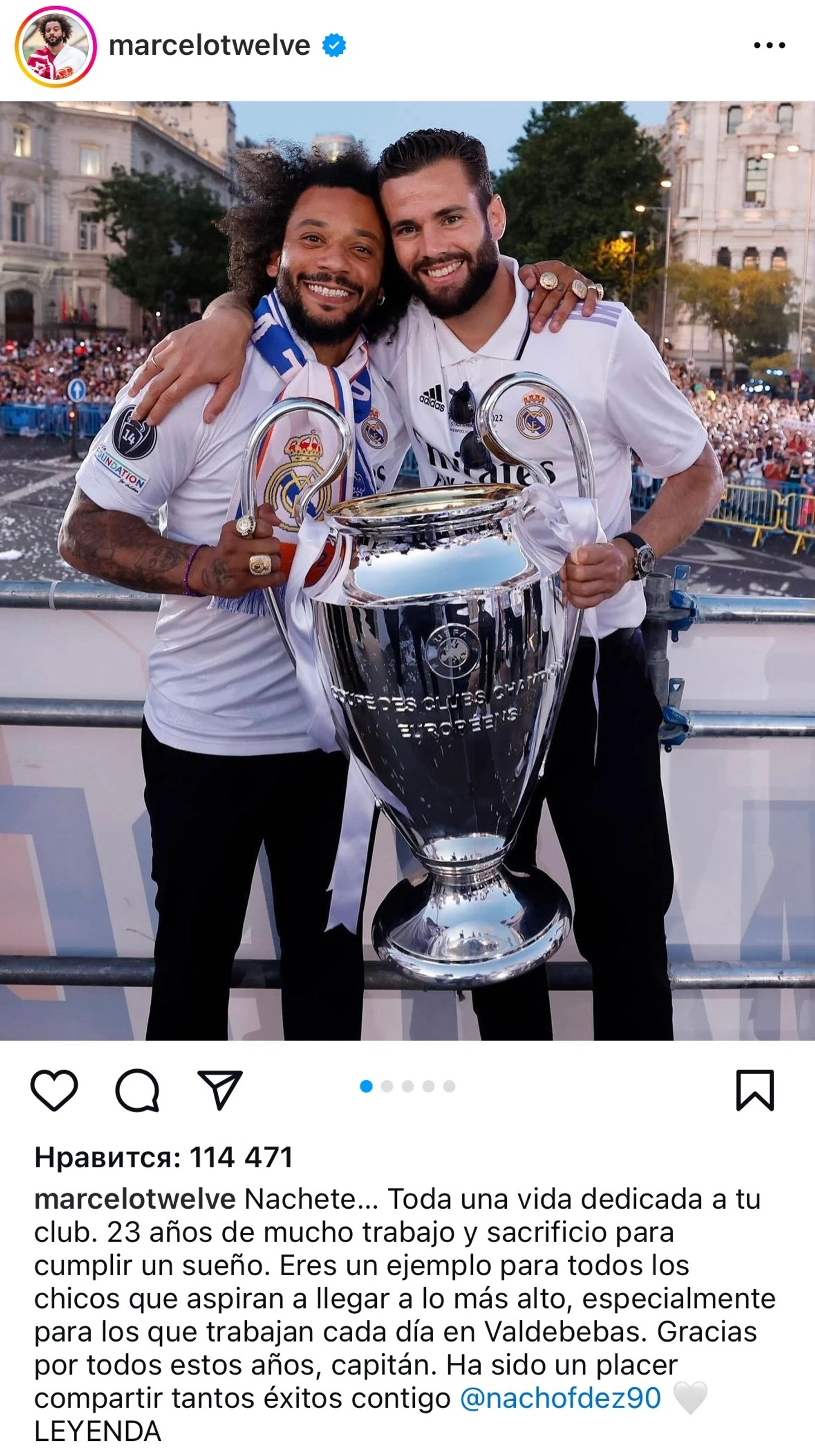This screenshot has width=815, height=1456.
Task: Tap the carousel photo of the post
Action: pos(407,571)
